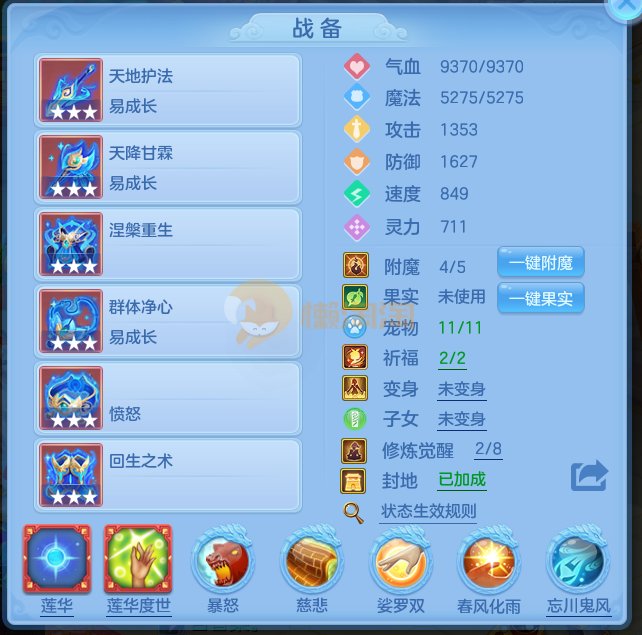Viewport: 642px width, 635px height.
Task: Select the 慈悲 skill icon
Action: point(312,562)
